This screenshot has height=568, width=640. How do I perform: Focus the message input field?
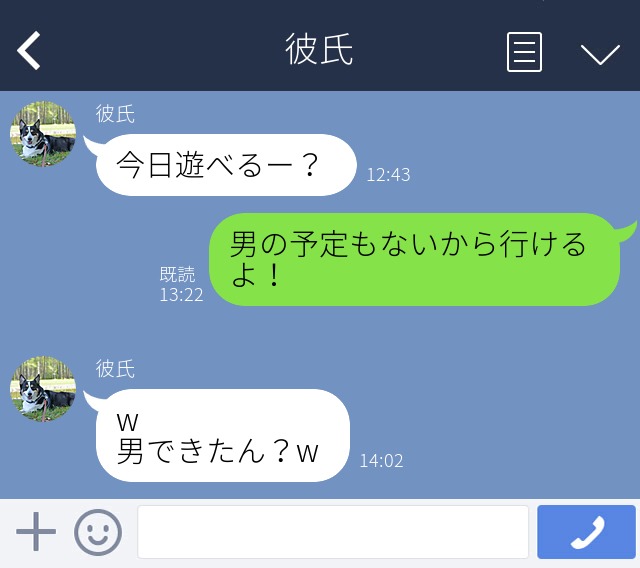point(332,532)
